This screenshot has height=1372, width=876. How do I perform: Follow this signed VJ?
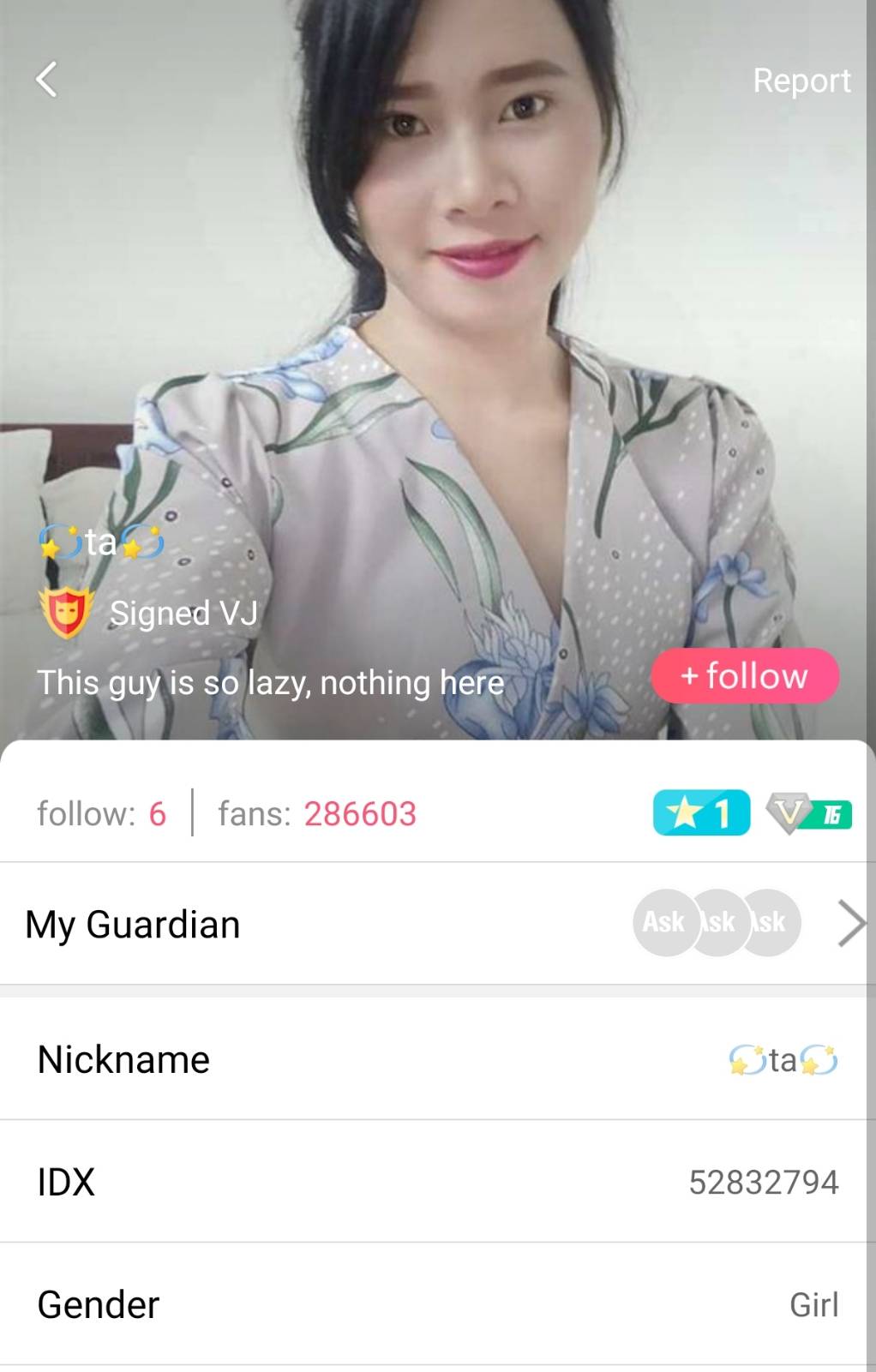point(744,676)
